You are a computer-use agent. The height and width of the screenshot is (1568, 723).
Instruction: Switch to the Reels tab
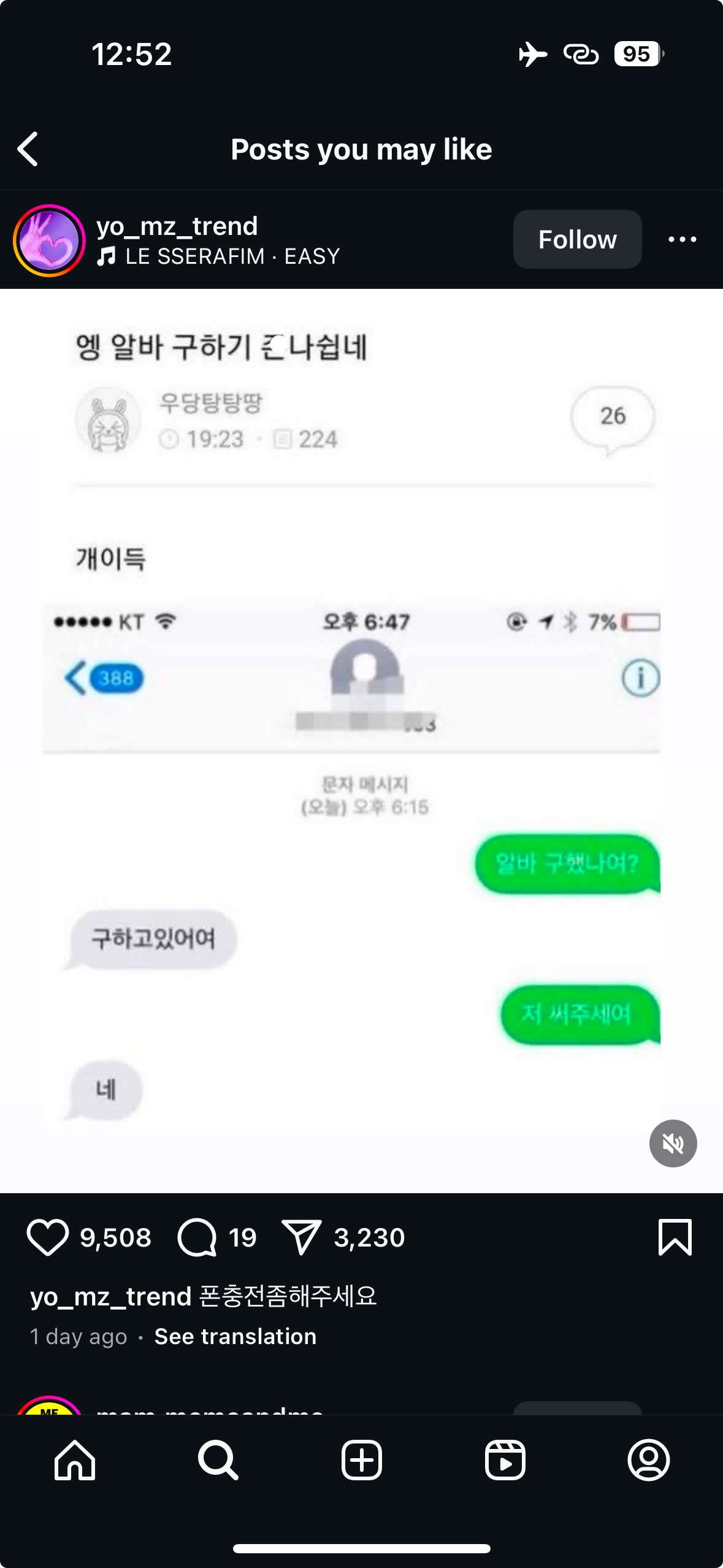pyautogui.click(x=505, y=1460)
